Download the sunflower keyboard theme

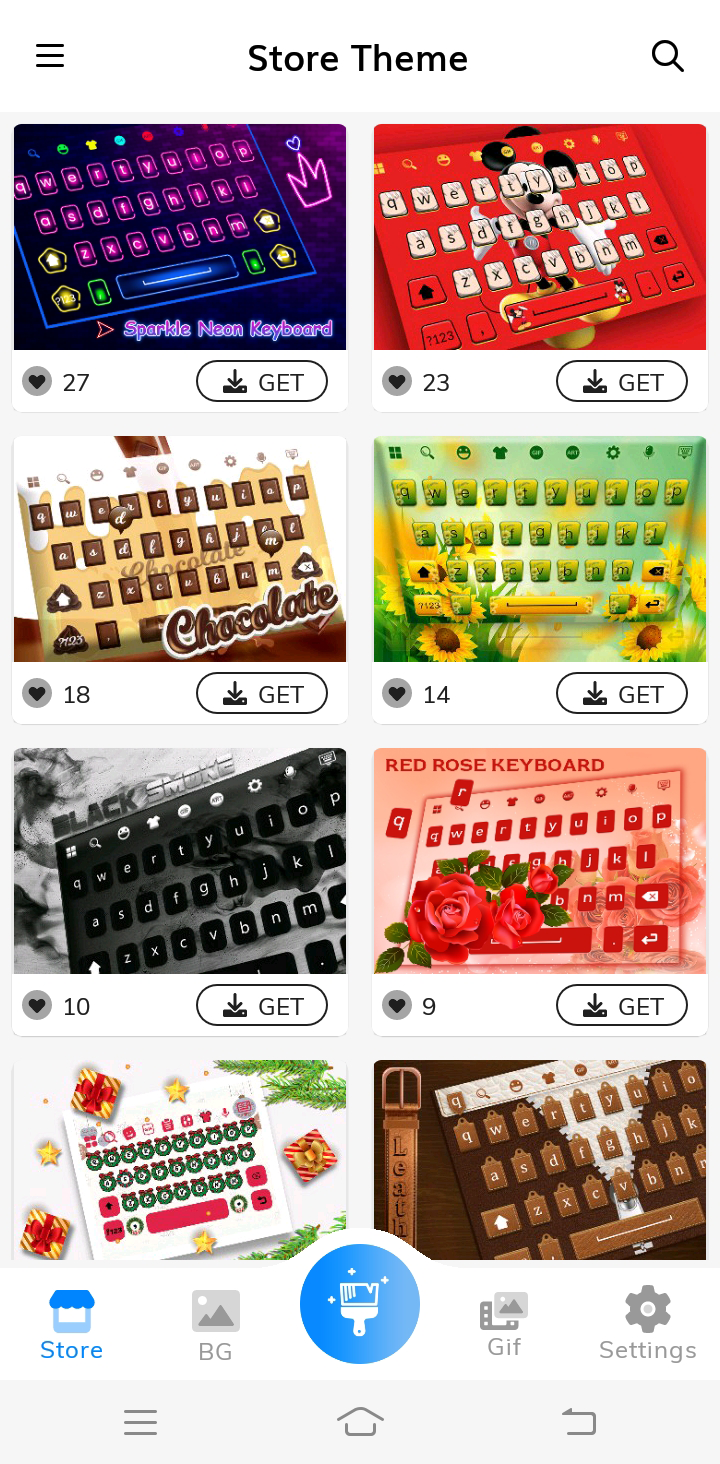[622, 694]
